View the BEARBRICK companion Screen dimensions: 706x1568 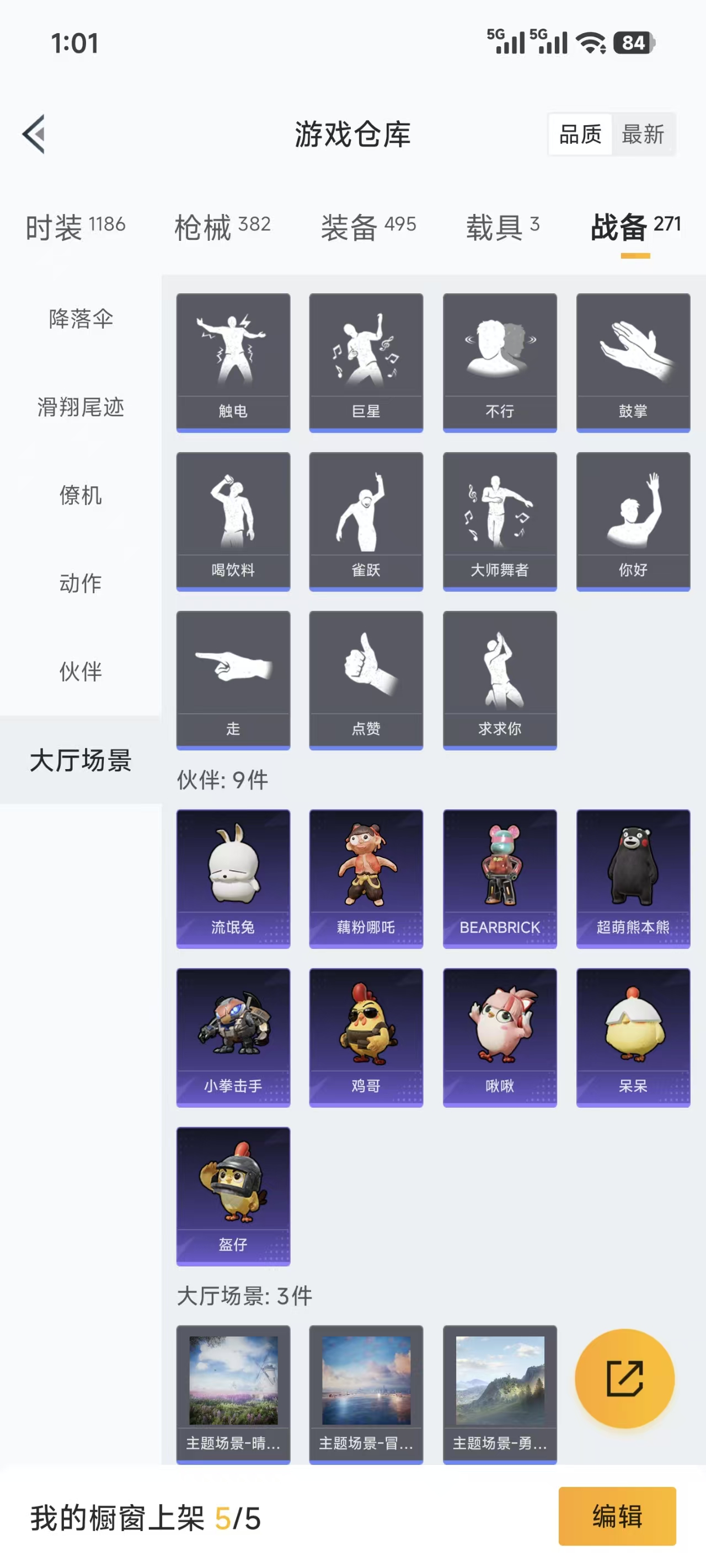(x=500, y=878)
